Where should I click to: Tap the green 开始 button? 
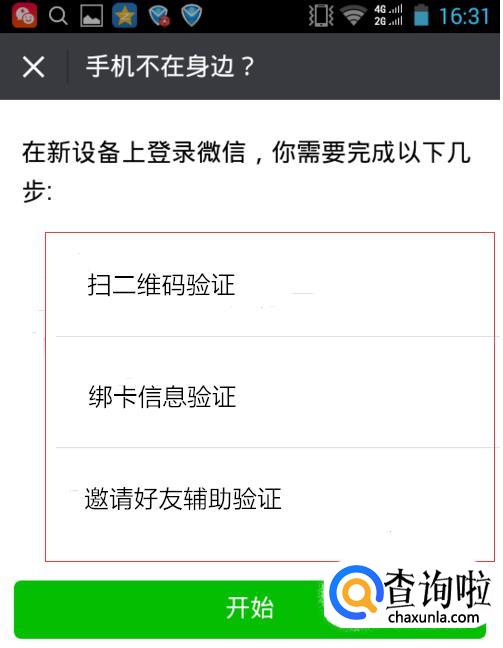(x=250, y=609)
